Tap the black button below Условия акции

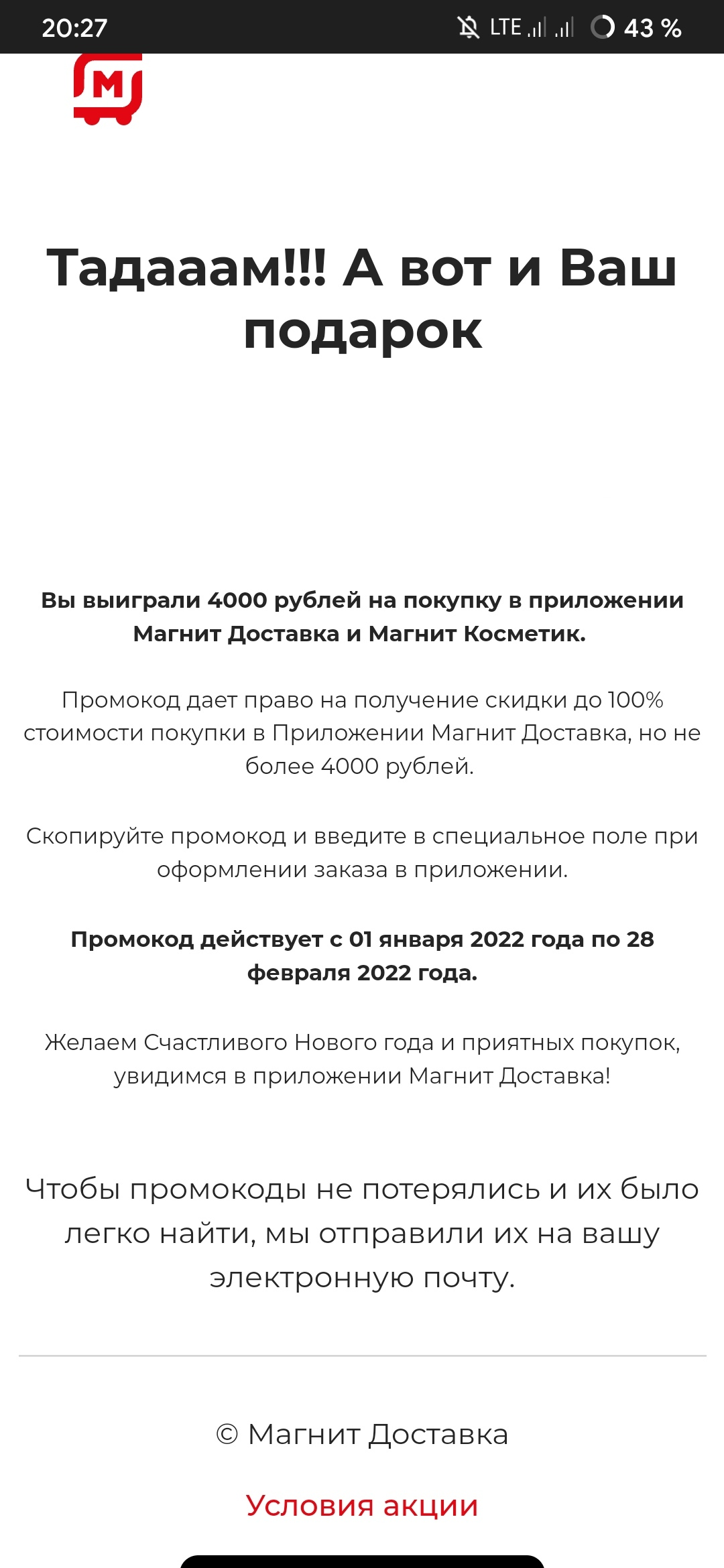pyautogui.click(x=362, y=1562)
